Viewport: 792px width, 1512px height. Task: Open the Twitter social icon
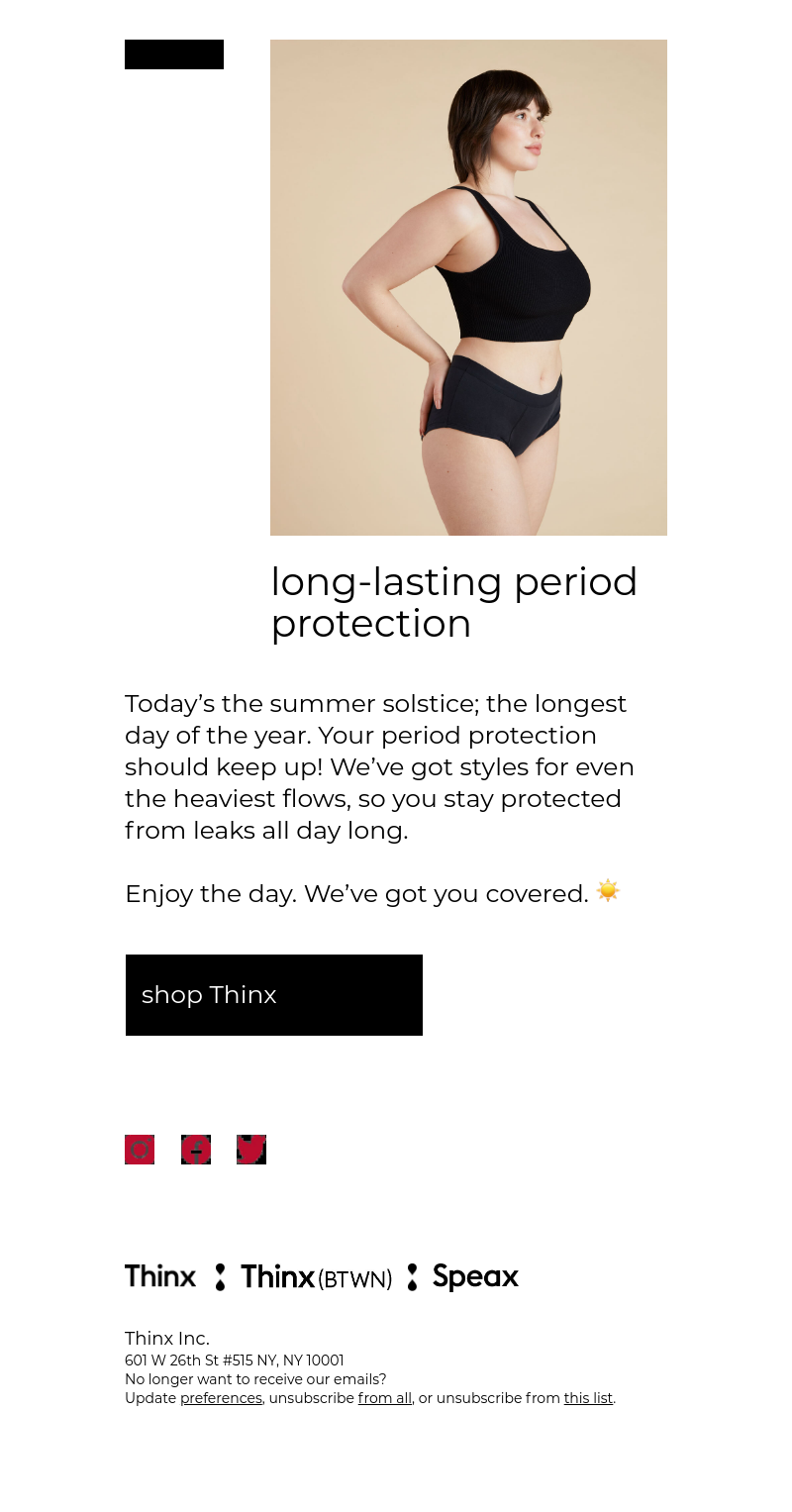coord(251,1150)
